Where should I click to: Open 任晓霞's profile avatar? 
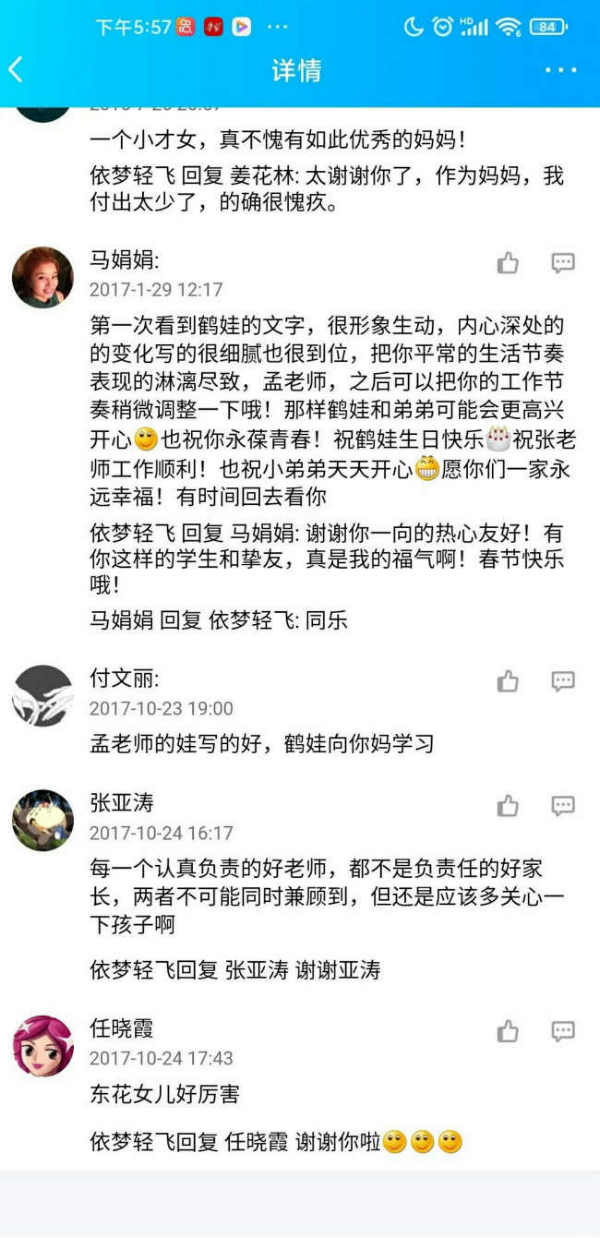42,1045
